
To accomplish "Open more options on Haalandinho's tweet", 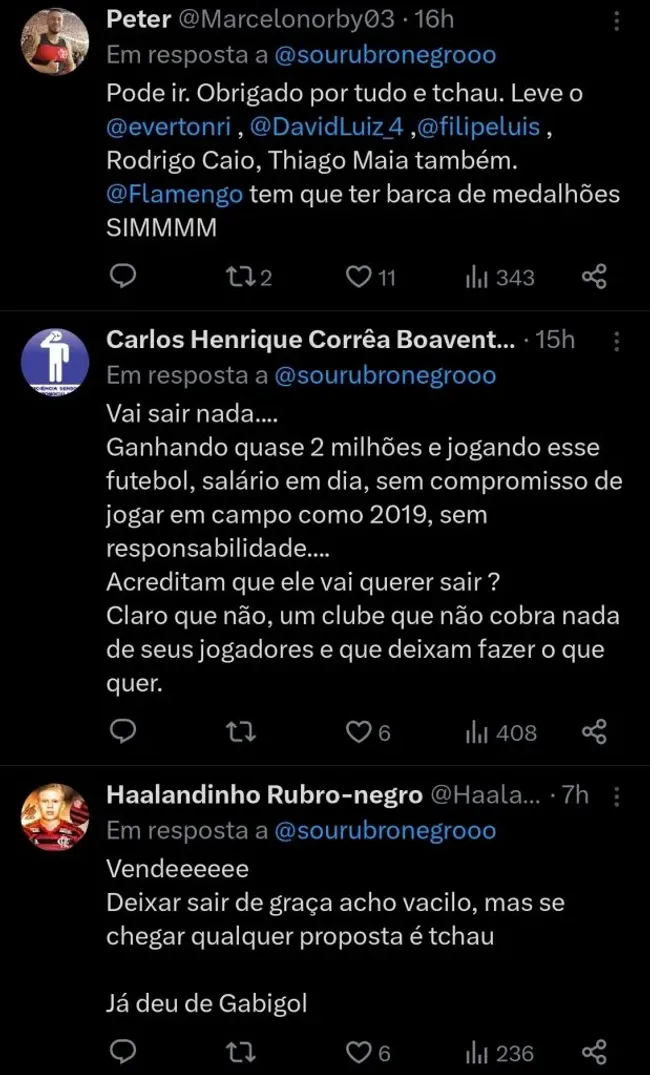I will click(617, 796).
